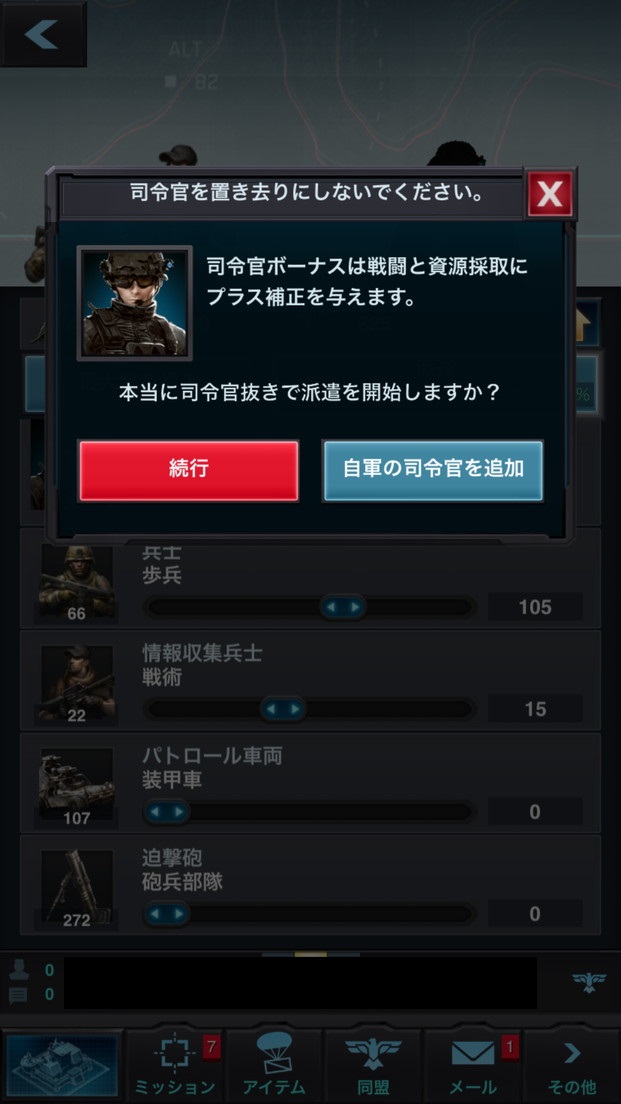Edit the 情報収集兵士 count field showing 15
Image resolution: width=621 pixels, height=1104 pixels.
pos(534,709)
